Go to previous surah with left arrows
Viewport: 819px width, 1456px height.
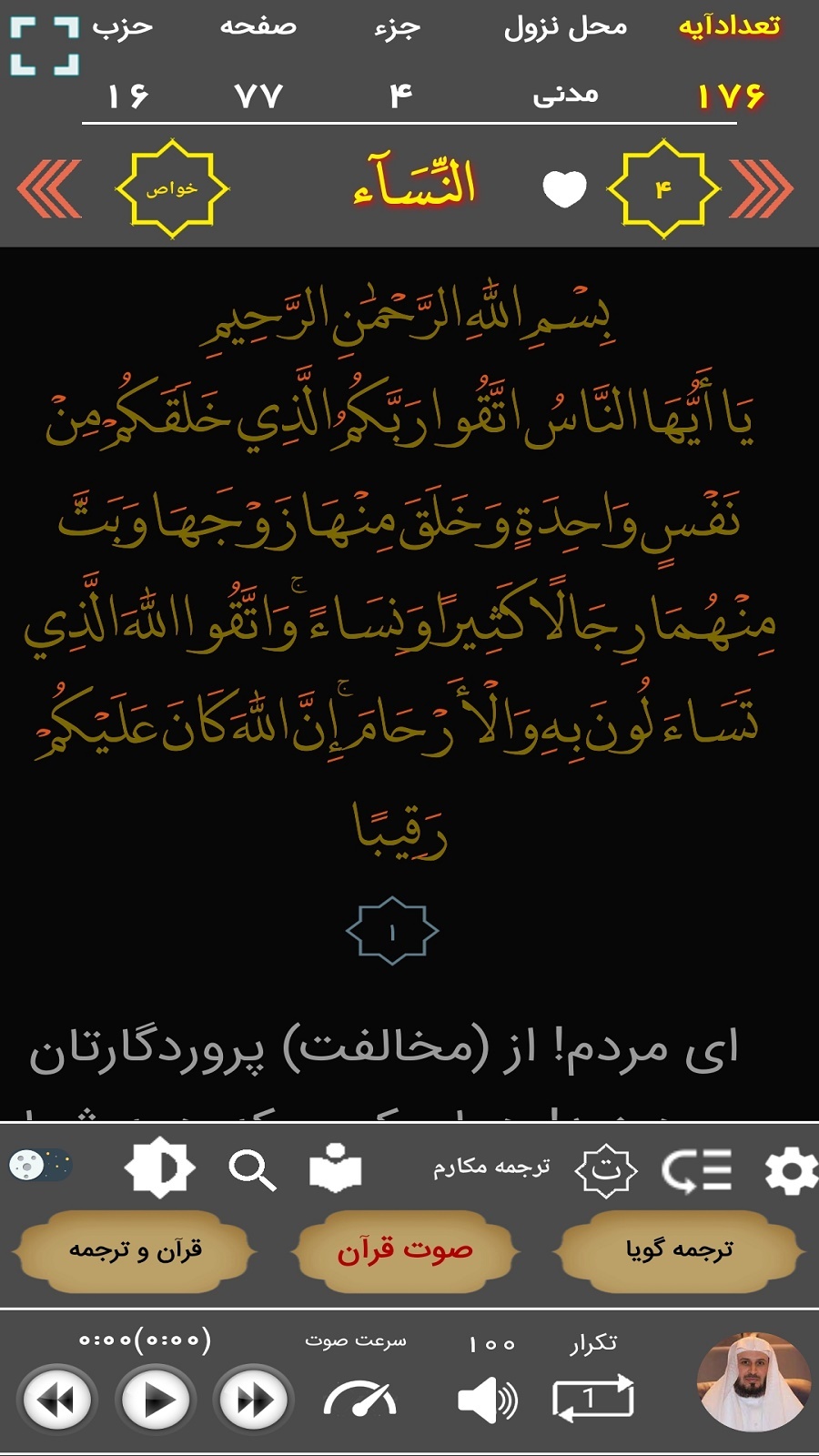49,188
